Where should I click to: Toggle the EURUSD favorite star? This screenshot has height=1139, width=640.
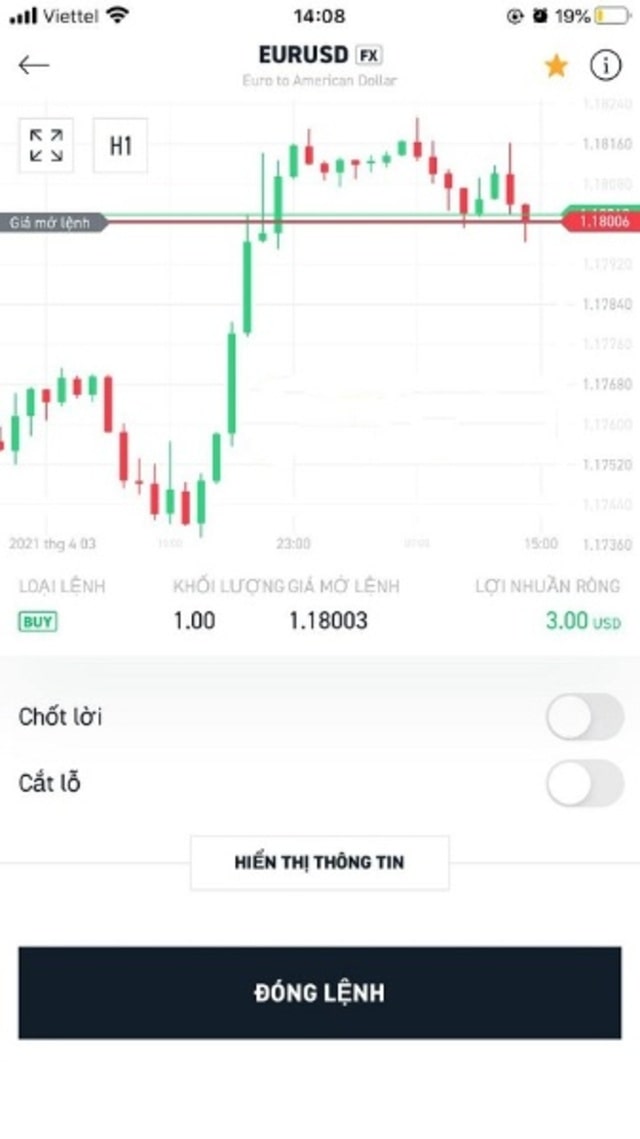coord(556,65)
